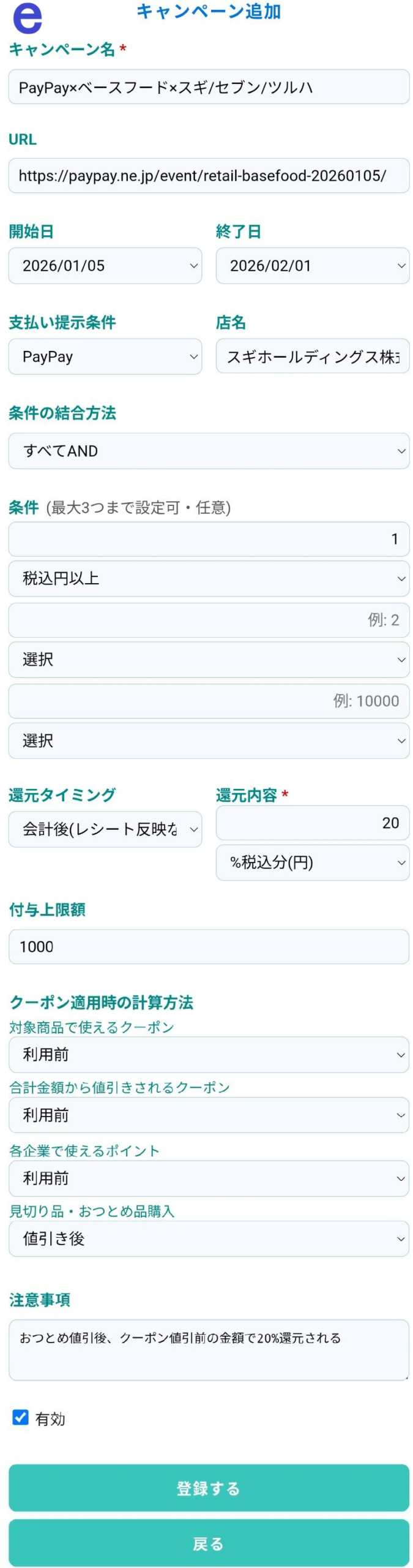The image size is (413, 1568).
Task: Edit the URL input field
Action: tap(208, 176)
